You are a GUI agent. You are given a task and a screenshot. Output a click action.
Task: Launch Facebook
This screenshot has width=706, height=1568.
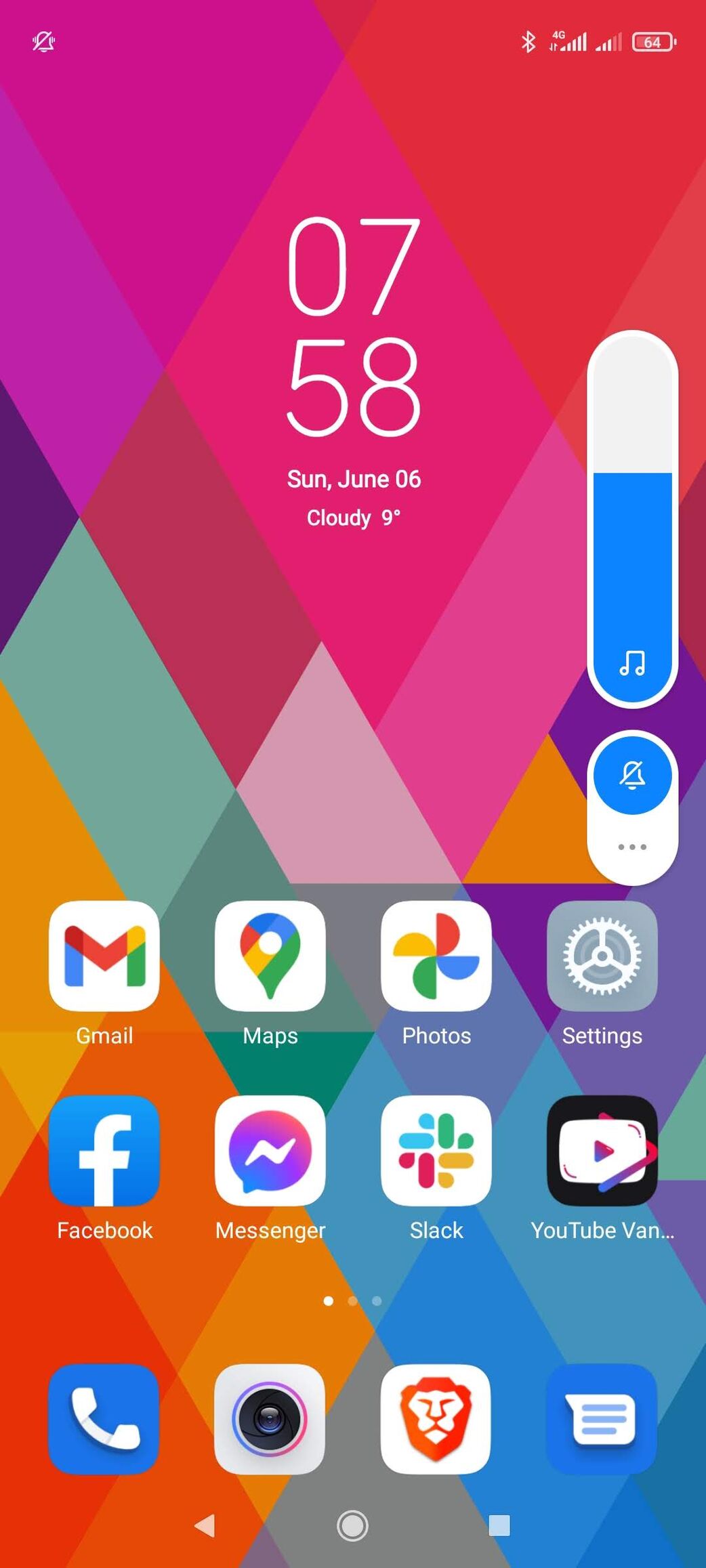click(x=104, y=1150)
